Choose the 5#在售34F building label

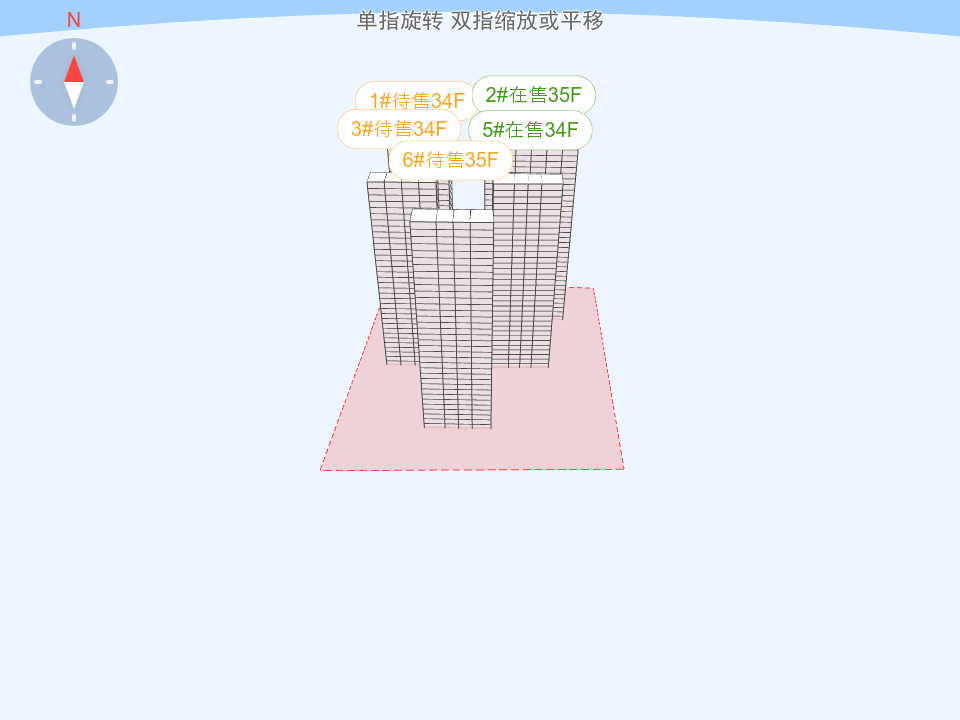tap(531, 130)
